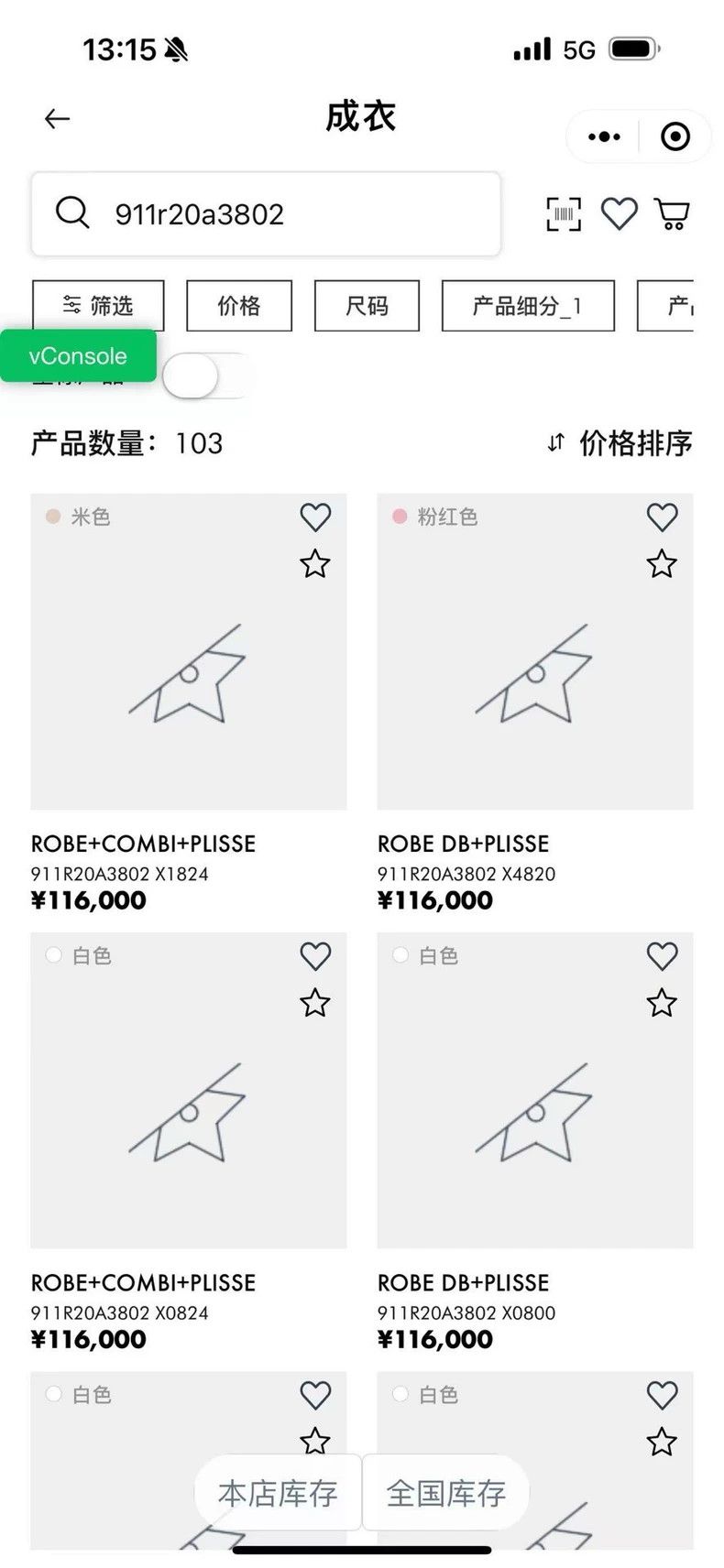Open the 价格 filter
Image resolution: width=724 pixels, height=1568 pixels.
[239, 305]
